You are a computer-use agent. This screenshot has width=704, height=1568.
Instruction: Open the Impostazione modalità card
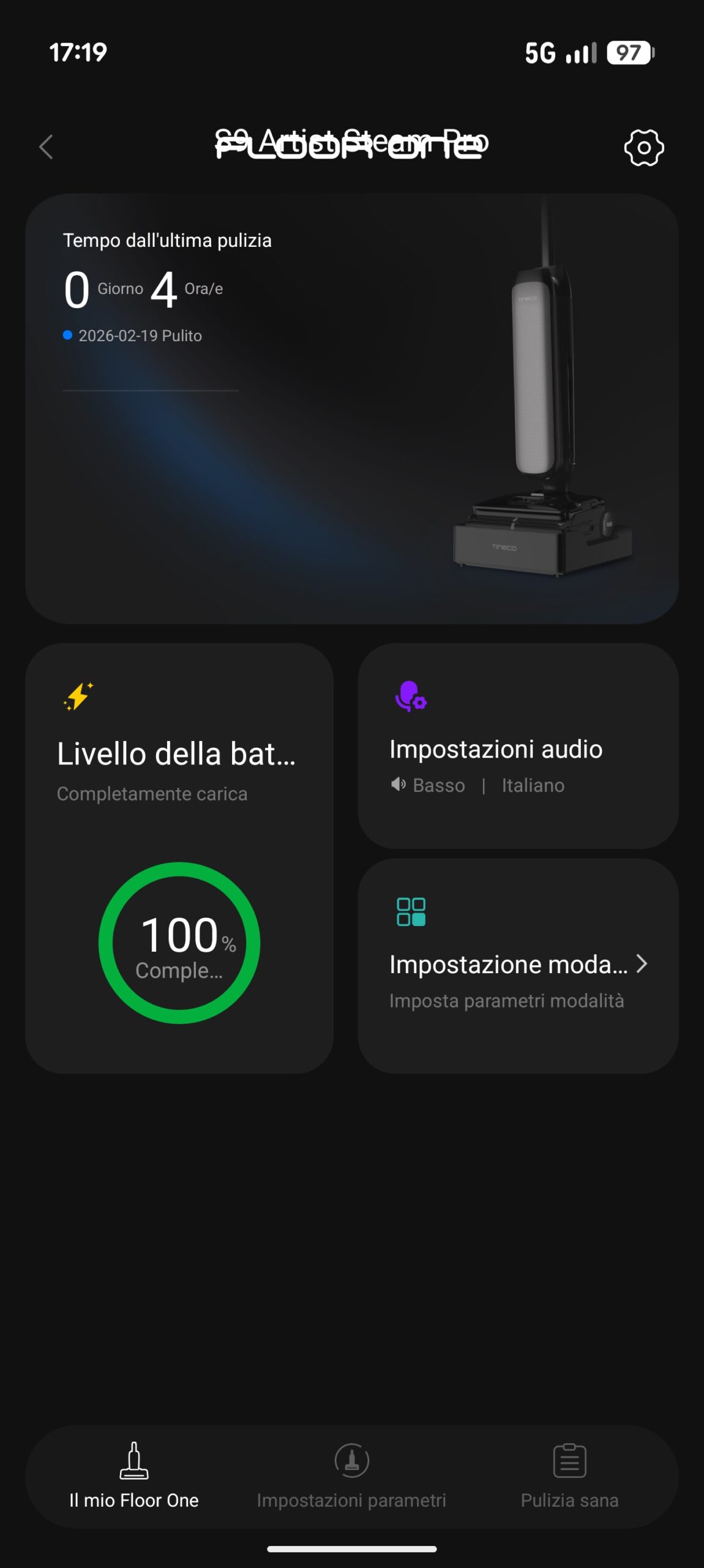(x=518, y=965)
